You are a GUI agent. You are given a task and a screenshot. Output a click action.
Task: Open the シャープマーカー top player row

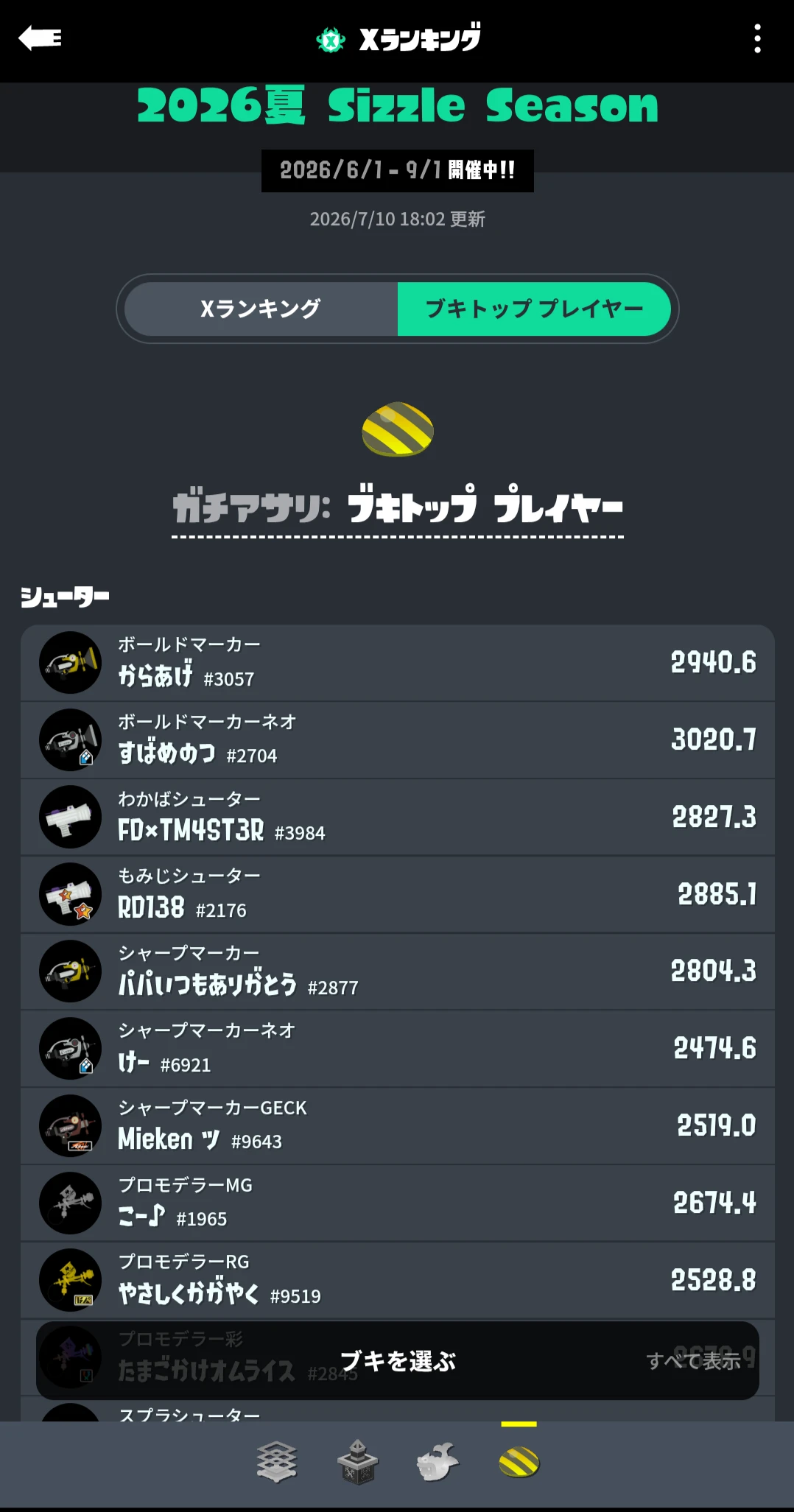(398, 971)
